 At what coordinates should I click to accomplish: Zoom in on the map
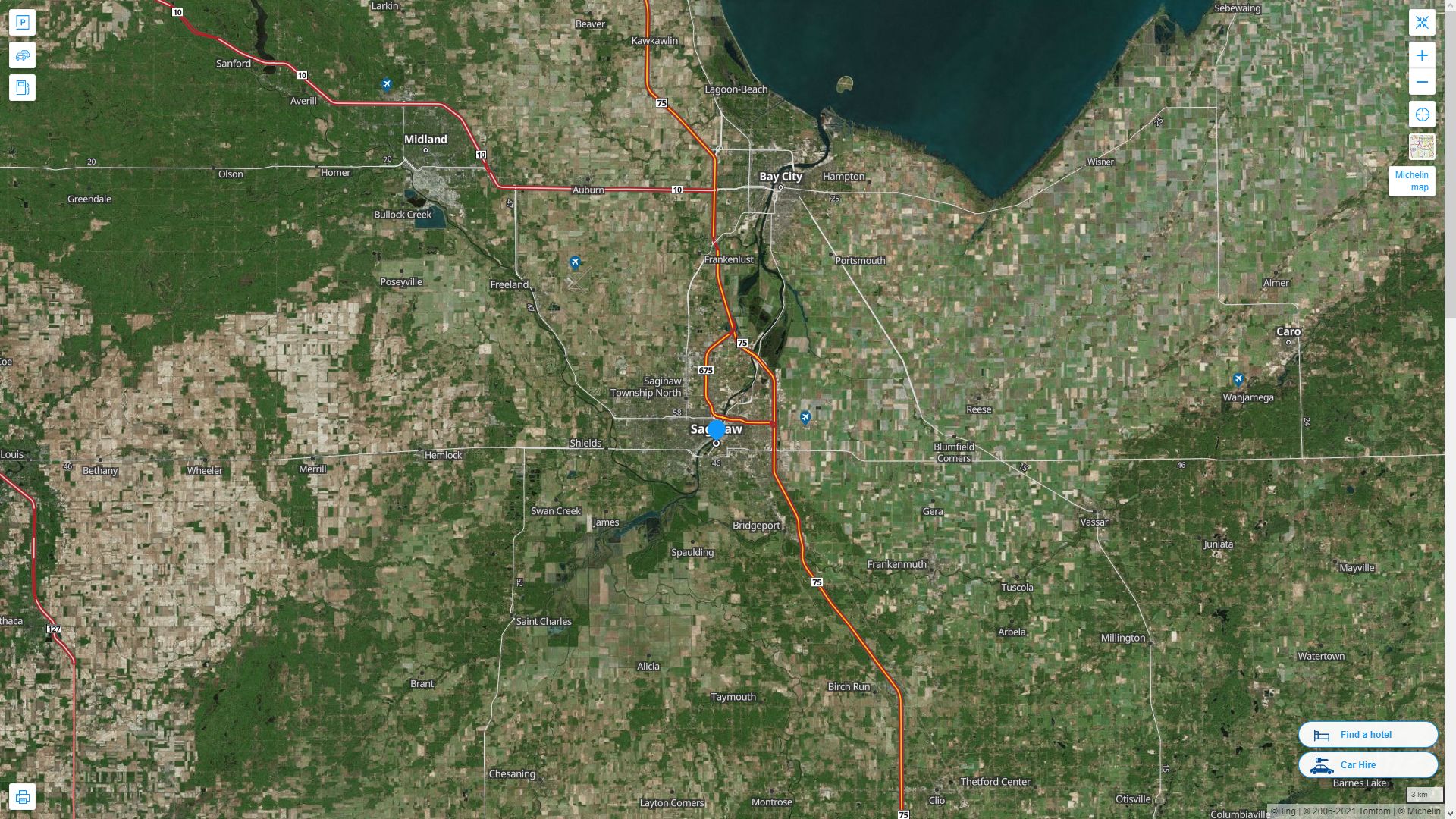click(1422, 55)
